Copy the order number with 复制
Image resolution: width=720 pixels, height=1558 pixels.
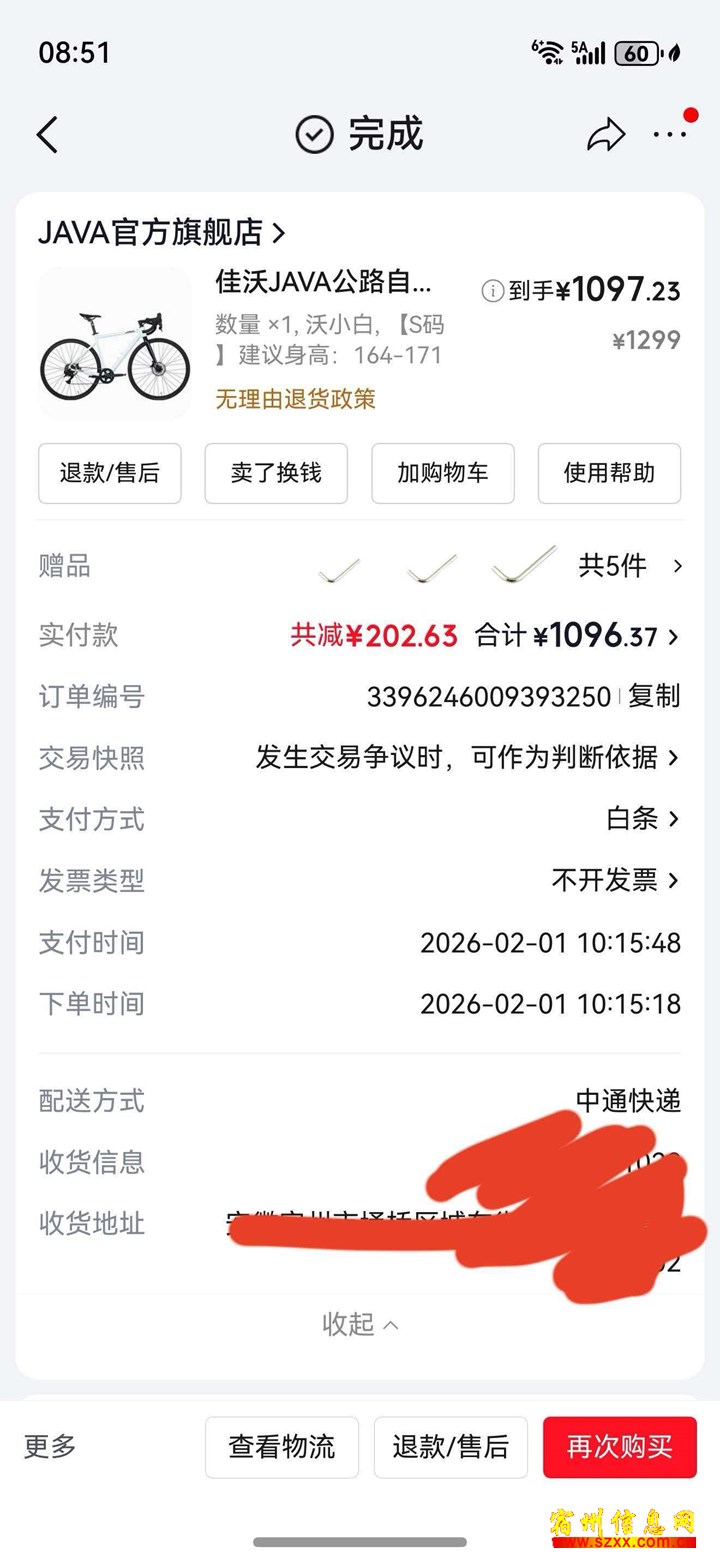pyautogui.click(x=654, y=696)
